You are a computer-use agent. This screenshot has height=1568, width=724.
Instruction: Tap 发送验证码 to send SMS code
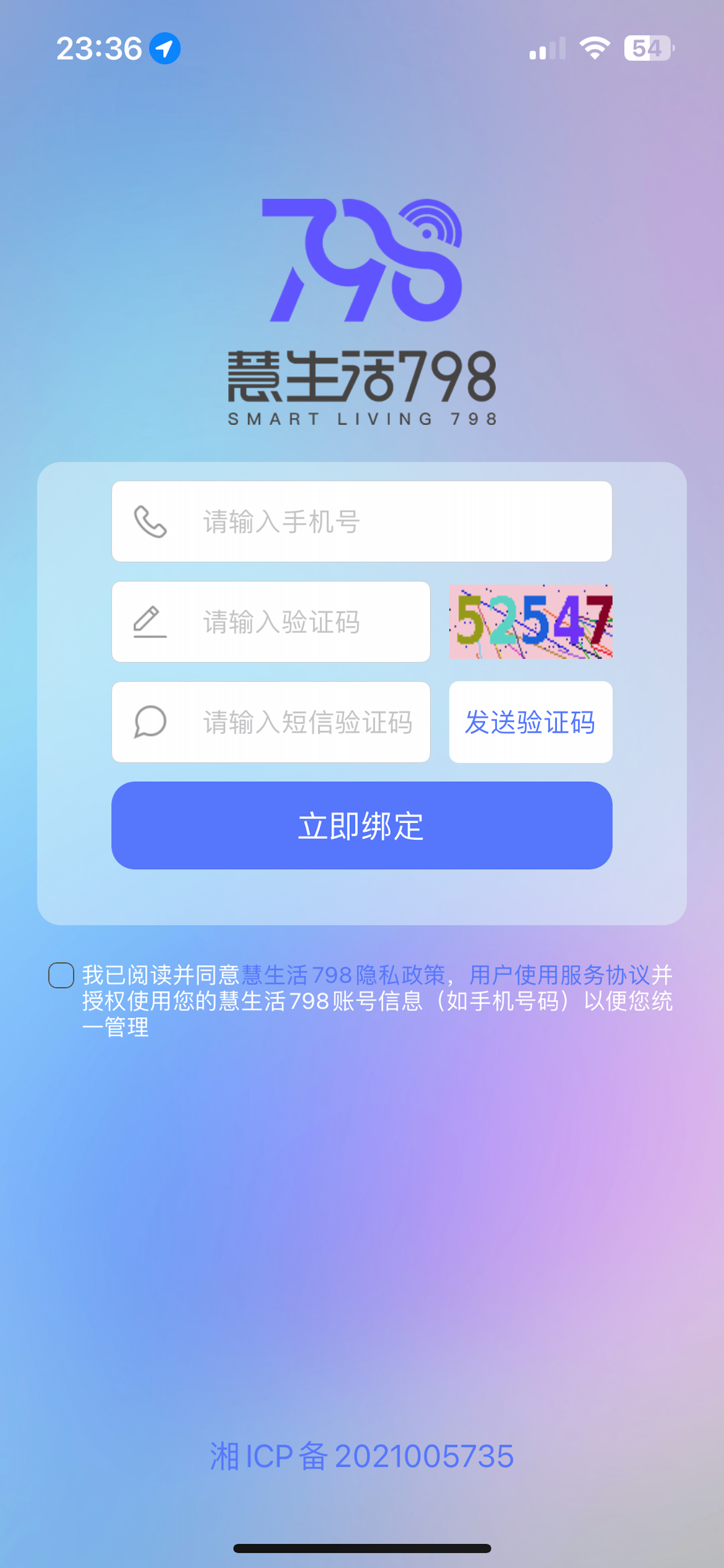(x=530, y=722)
